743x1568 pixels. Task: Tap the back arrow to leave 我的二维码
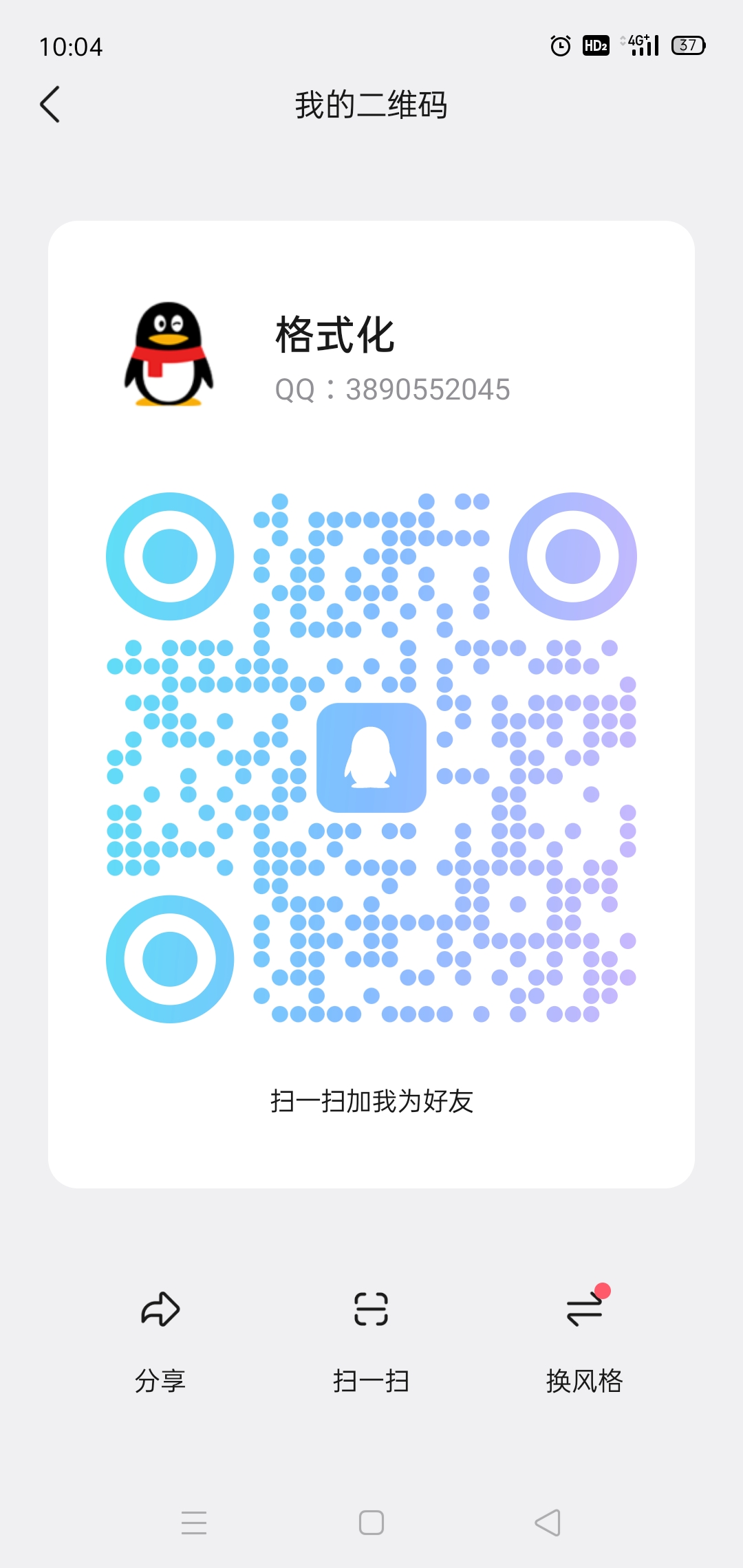(50, 105)
